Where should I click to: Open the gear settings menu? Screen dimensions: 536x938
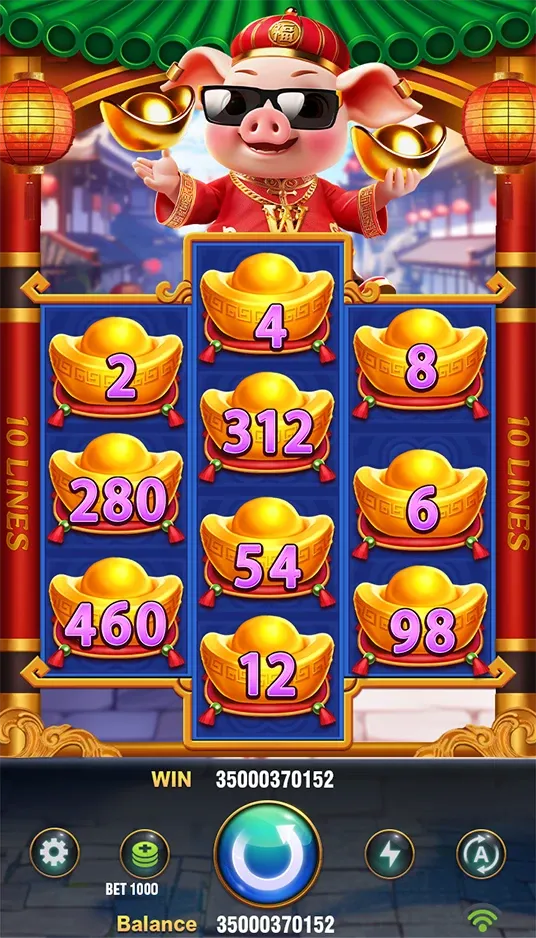54,853
